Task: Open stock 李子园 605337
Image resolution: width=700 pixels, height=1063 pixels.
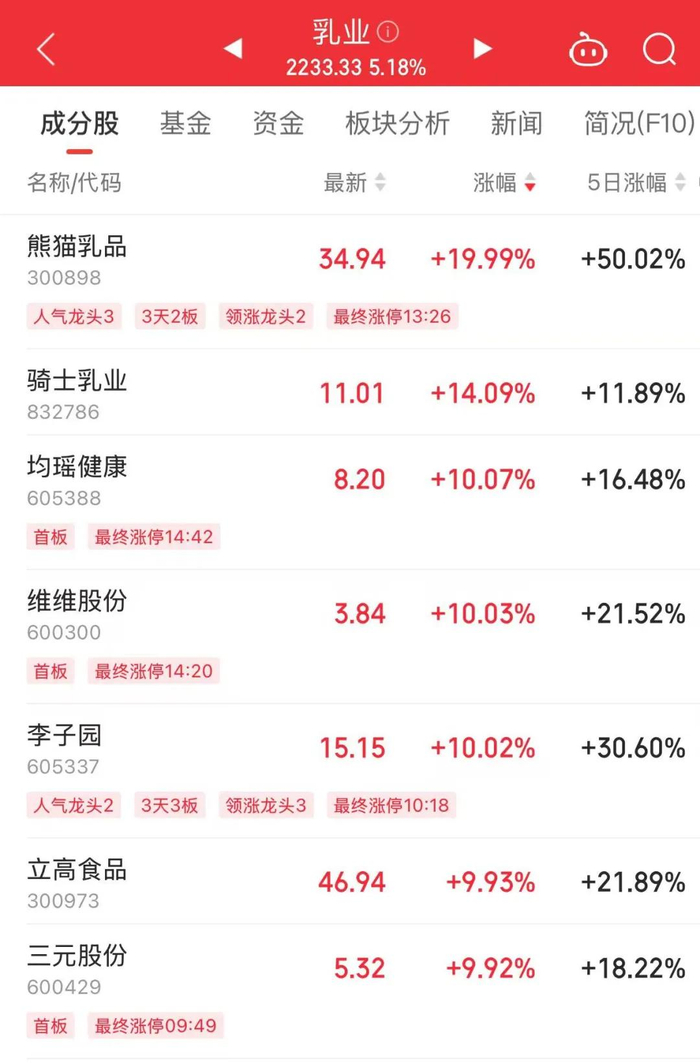Action: click(x=350, y=771)
